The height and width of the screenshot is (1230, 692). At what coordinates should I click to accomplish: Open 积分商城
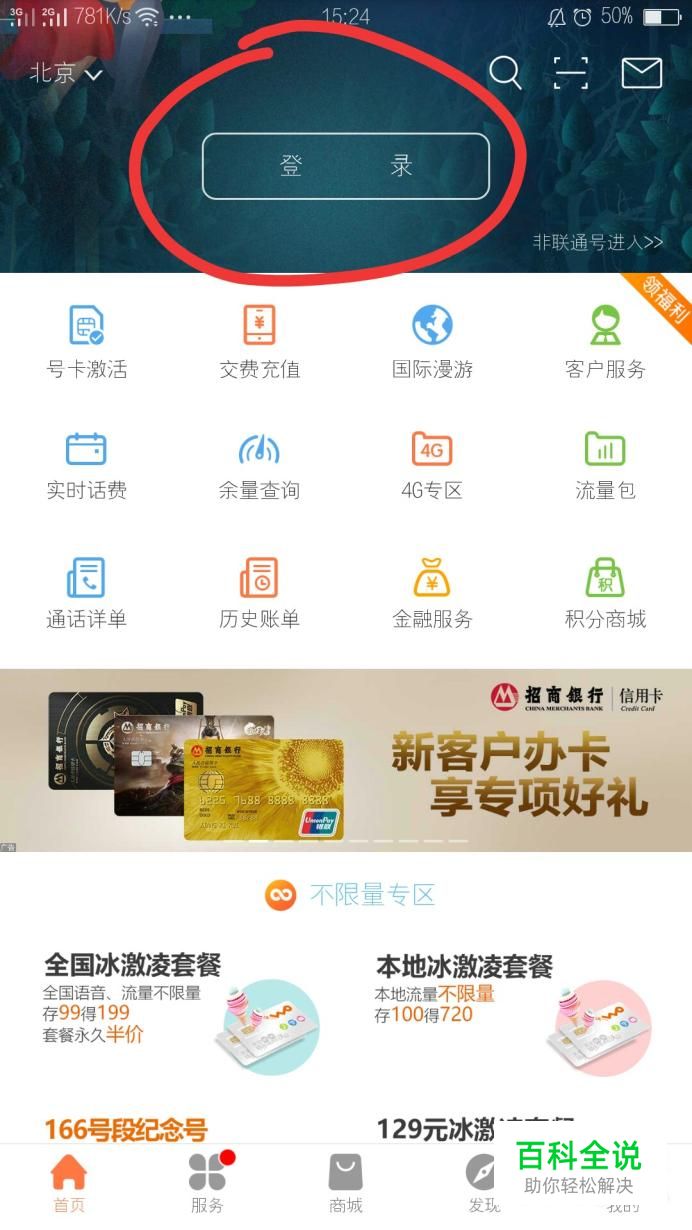(605, 593)
